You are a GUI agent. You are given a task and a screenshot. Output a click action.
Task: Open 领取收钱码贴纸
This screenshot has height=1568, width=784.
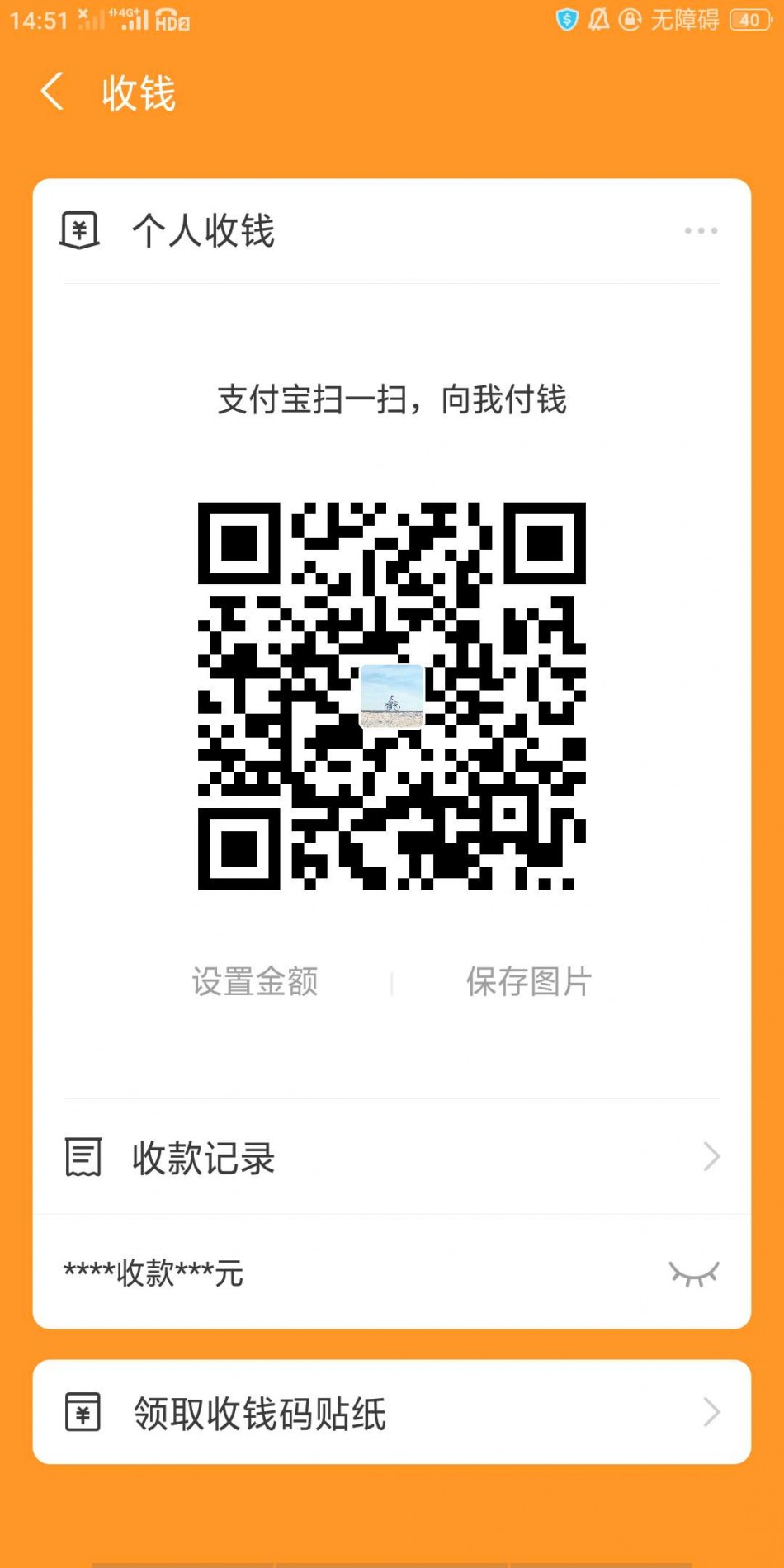coord(392,1413)
